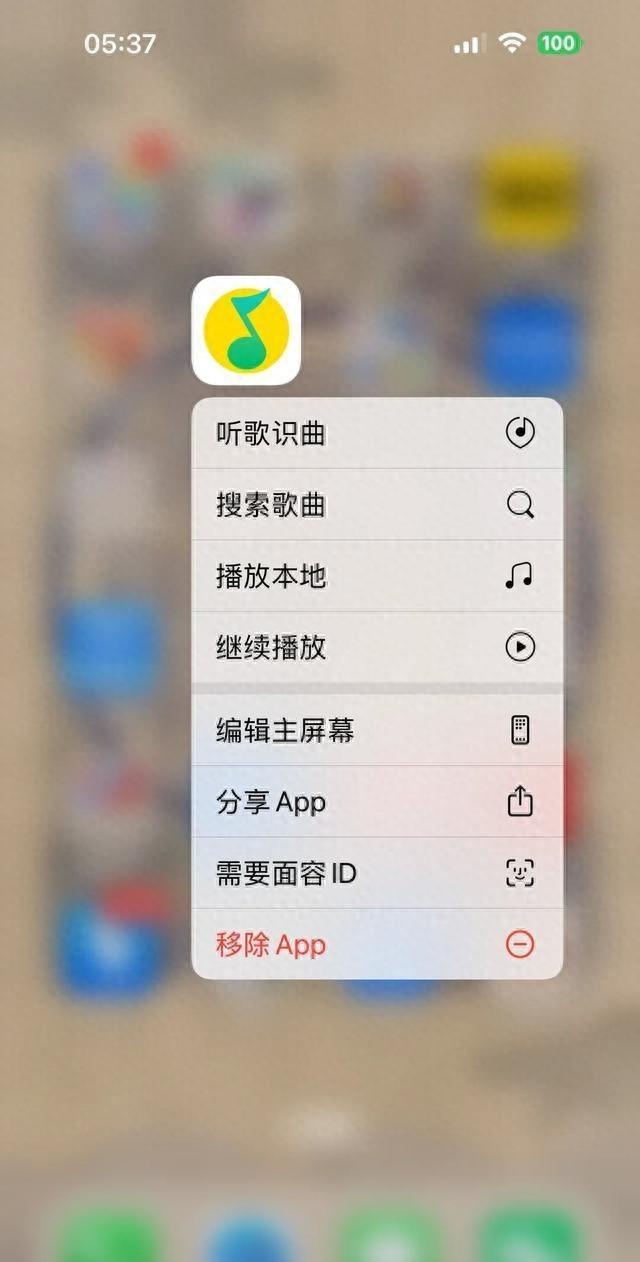Select 听歌识曲 to identify a song
640x1262 pixels.
(x=376, y=433)
